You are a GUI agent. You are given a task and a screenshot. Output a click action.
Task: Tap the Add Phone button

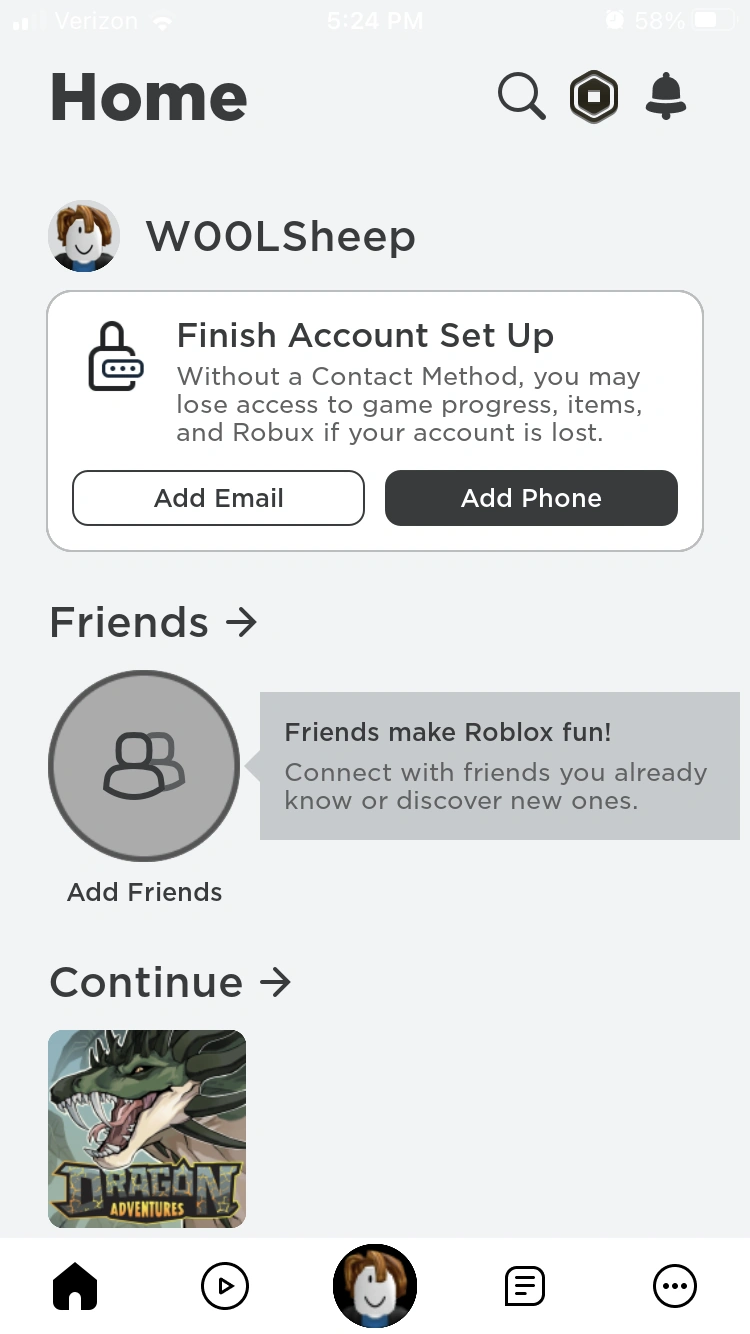[531, 498]
